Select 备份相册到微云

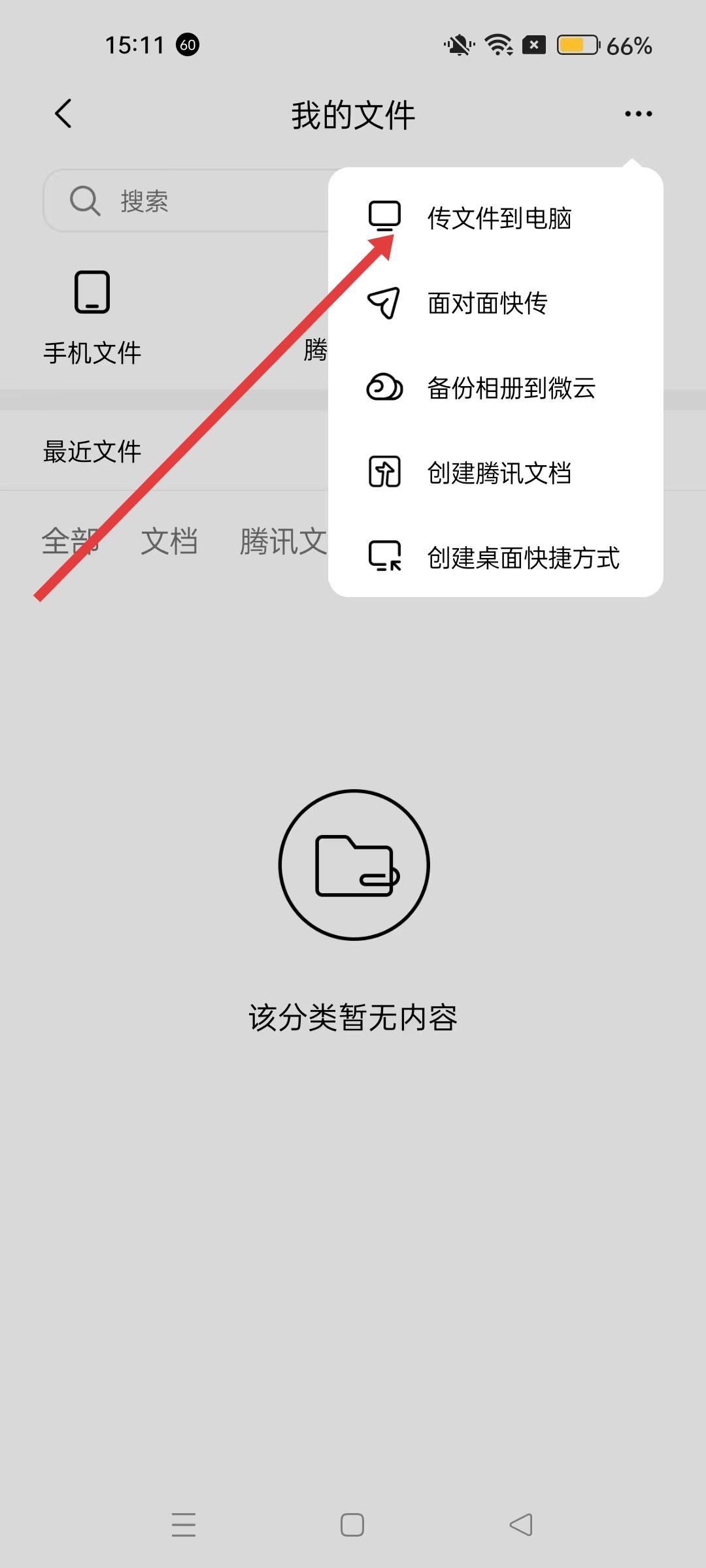(510, 388)
